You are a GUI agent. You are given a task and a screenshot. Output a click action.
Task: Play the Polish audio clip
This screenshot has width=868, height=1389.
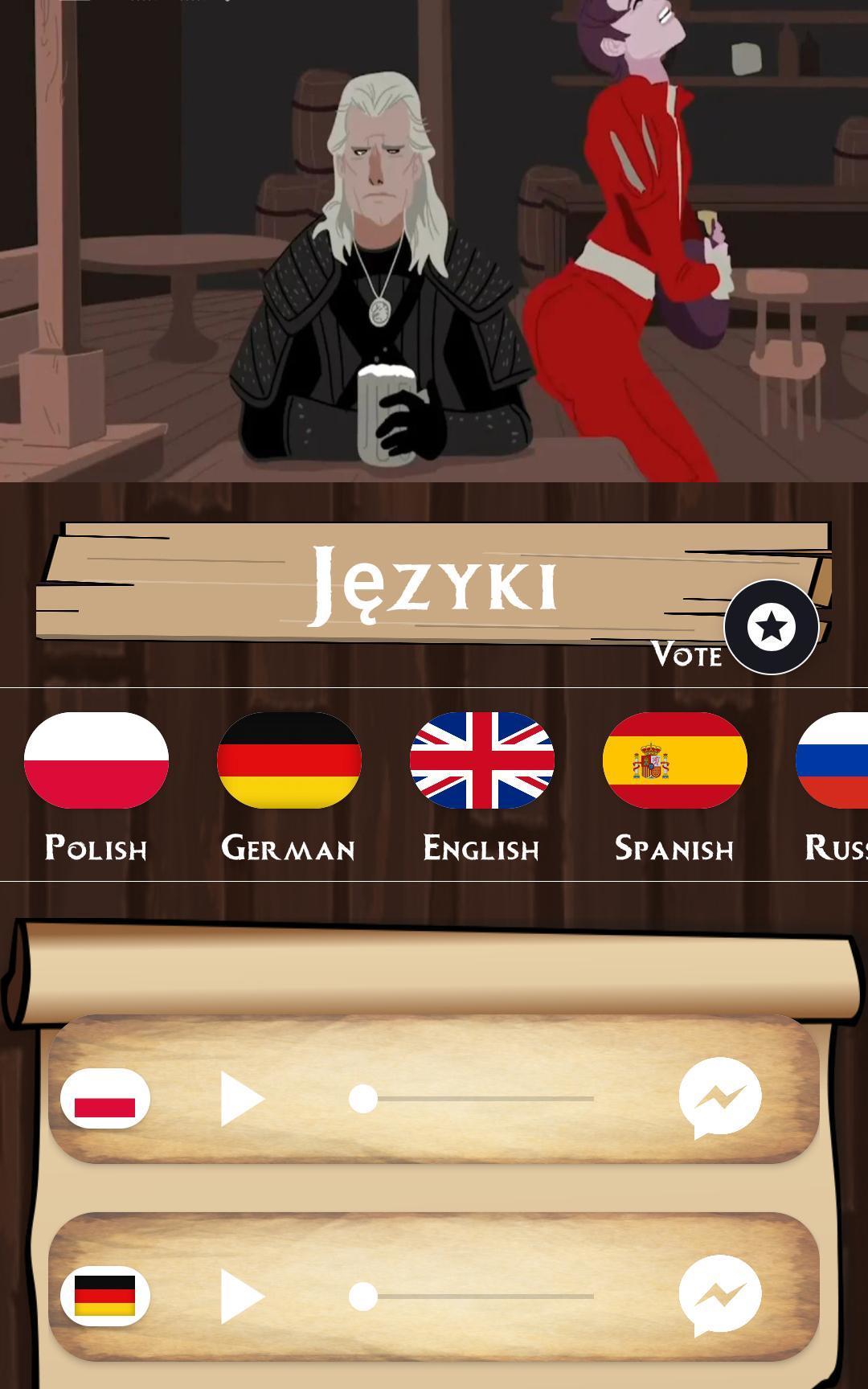point(241,1099)
